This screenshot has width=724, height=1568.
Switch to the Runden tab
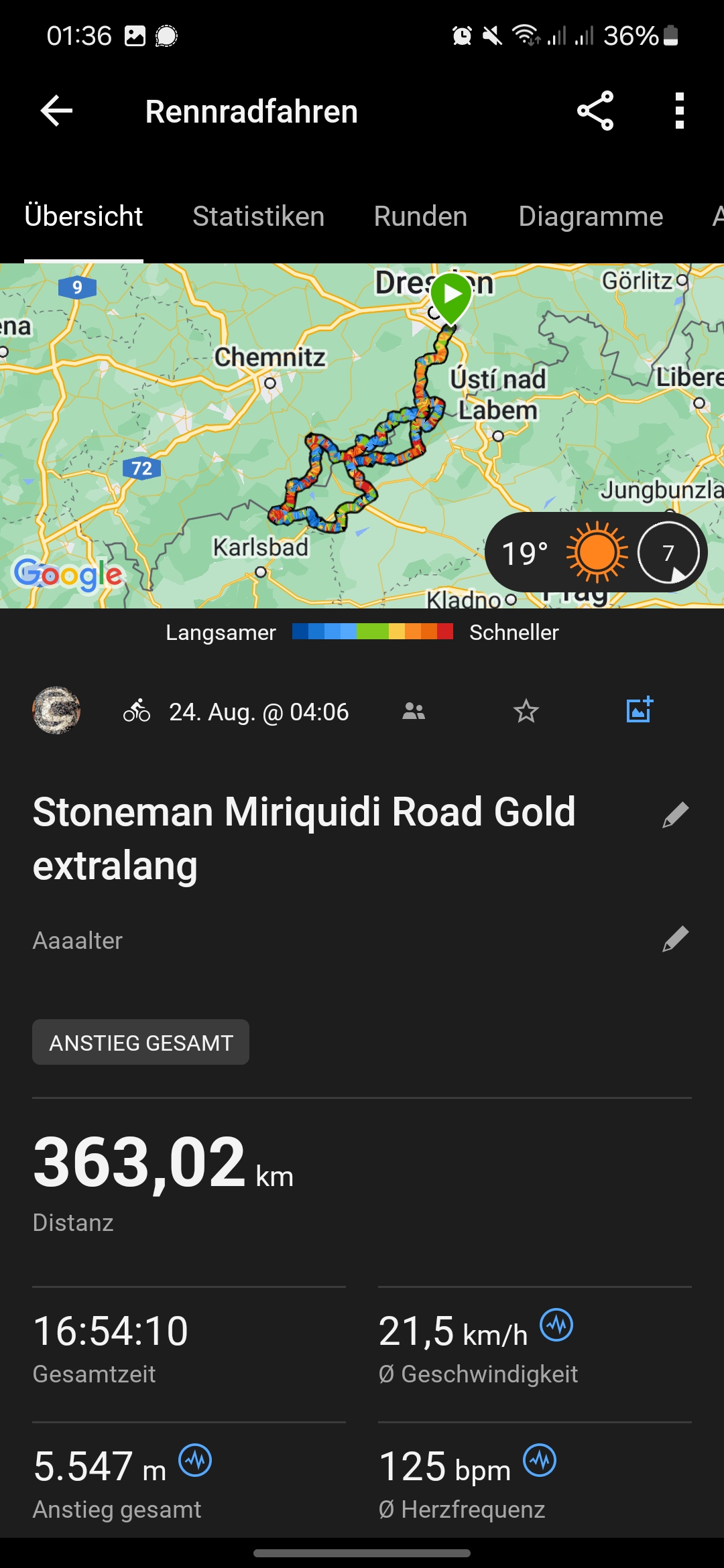click(420, 216)
